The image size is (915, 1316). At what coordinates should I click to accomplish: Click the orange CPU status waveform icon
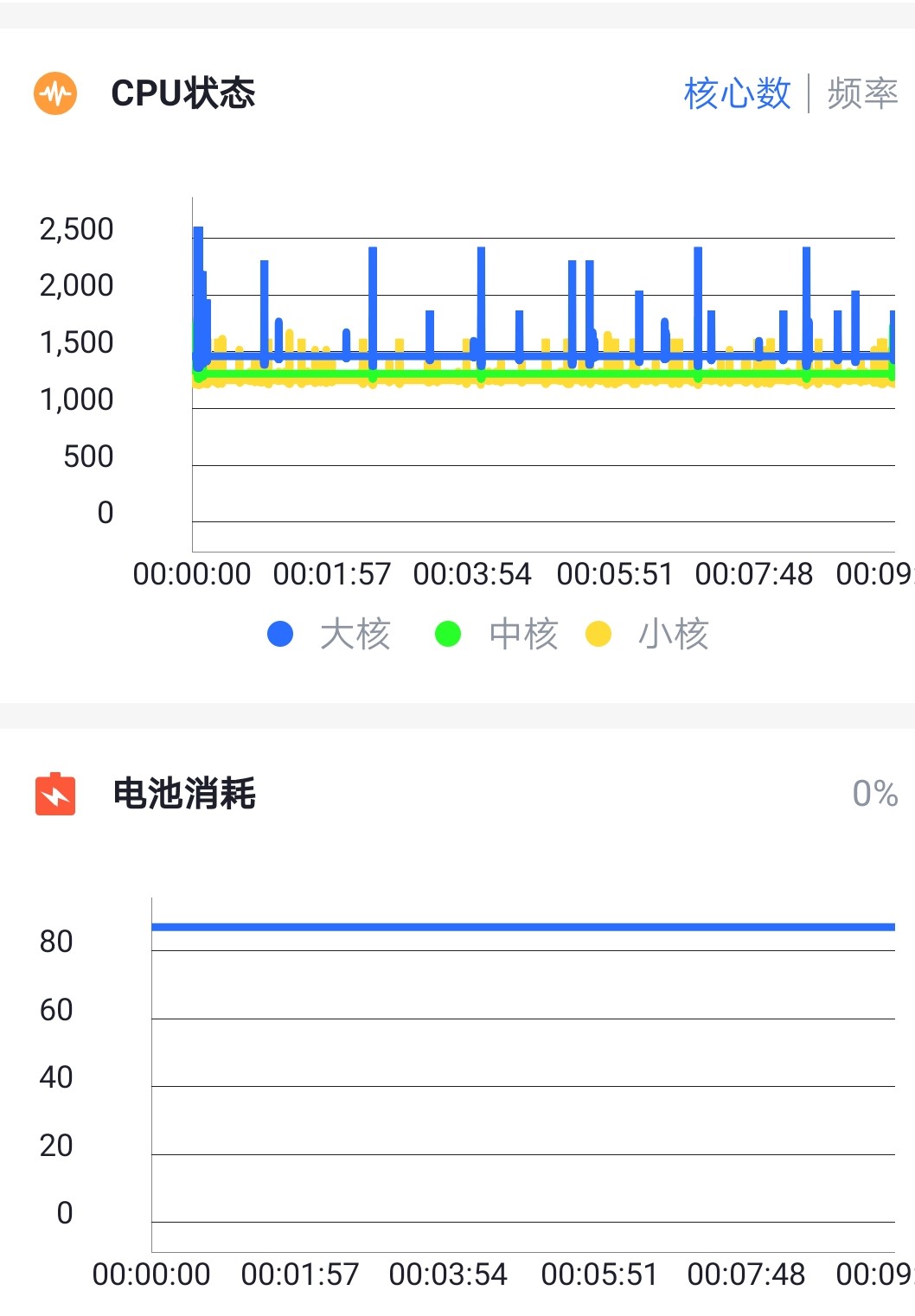55,92
